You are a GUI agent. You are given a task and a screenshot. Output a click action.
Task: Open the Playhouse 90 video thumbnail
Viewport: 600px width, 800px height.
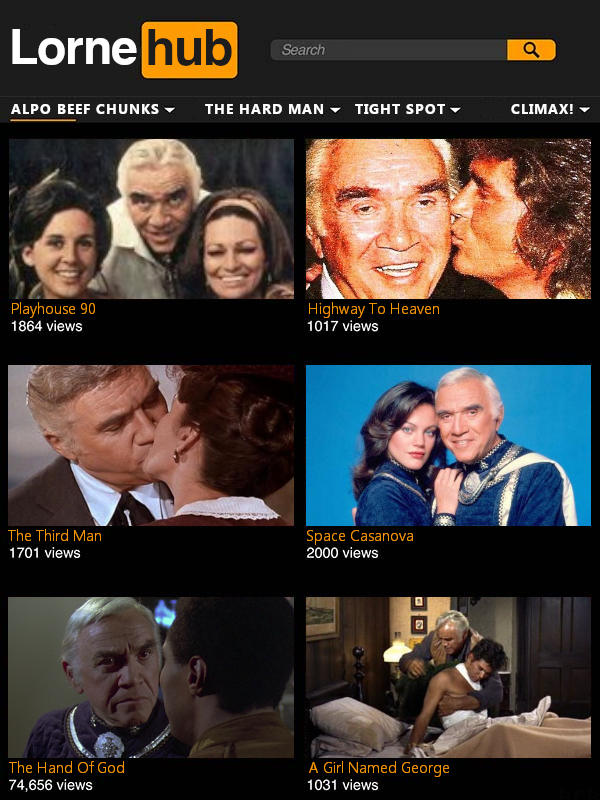pyautogui.click(x=151, y=219)
